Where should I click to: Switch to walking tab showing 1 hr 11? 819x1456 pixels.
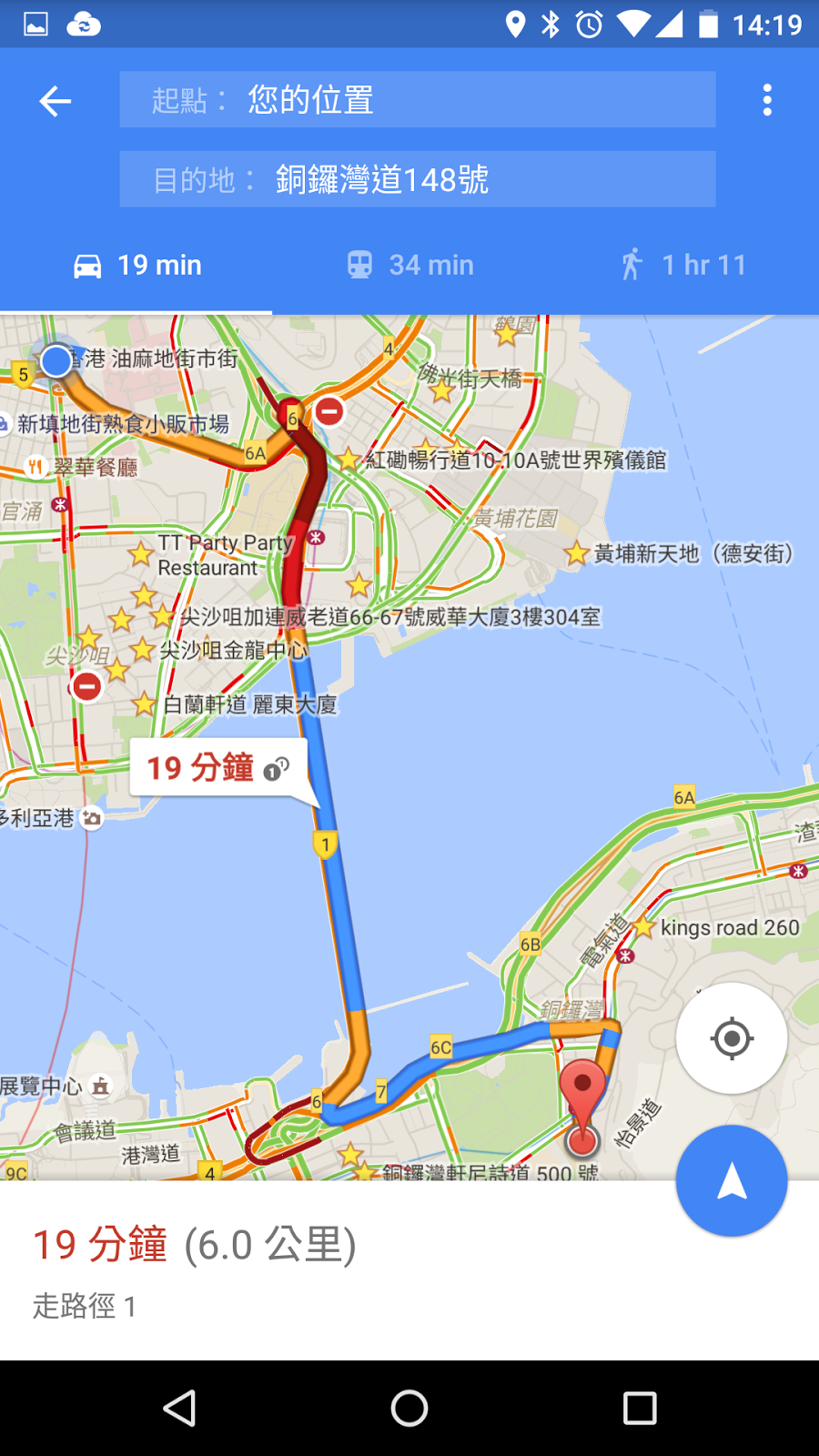pos(682,266)
